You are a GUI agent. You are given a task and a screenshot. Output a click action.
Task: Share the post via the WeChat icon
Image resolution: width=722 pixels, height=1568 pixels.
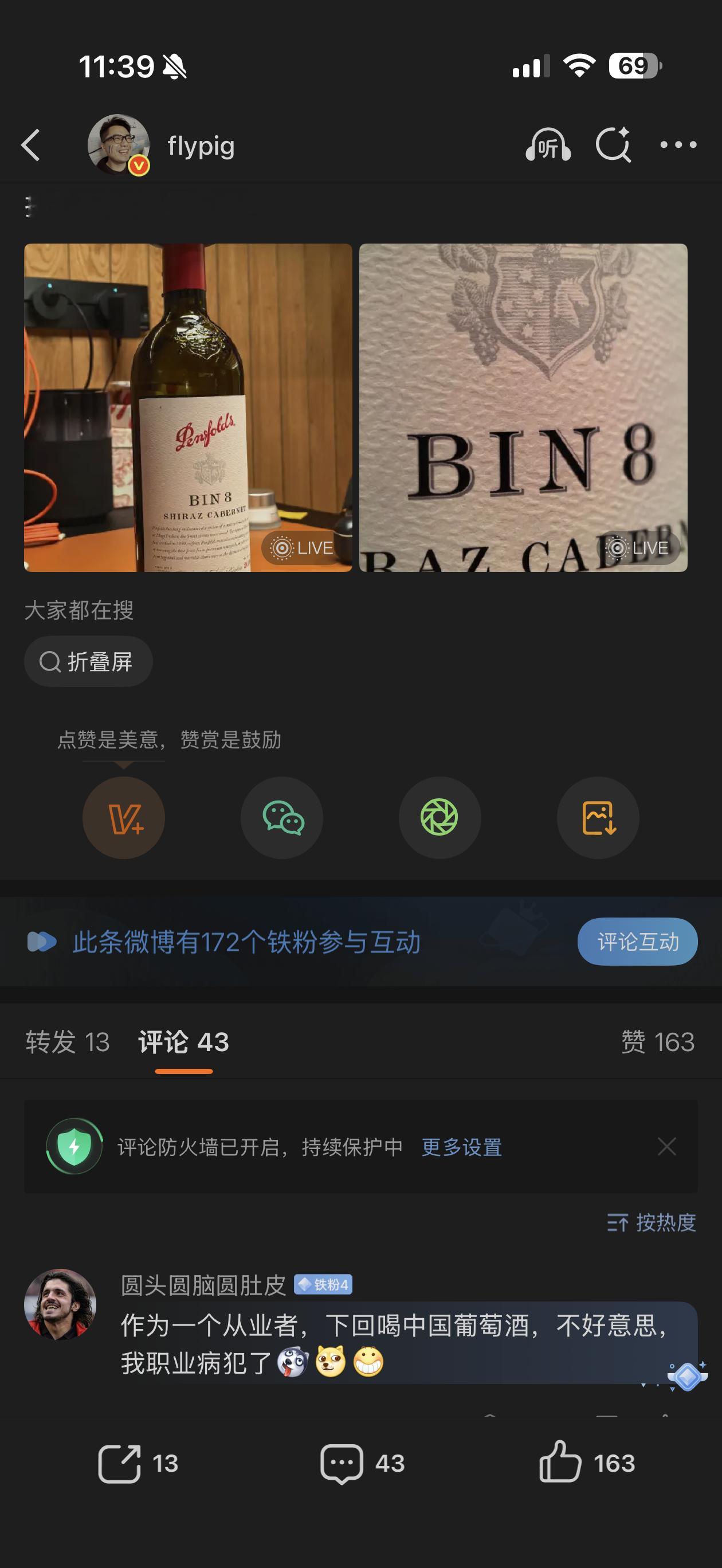point(282,818)
